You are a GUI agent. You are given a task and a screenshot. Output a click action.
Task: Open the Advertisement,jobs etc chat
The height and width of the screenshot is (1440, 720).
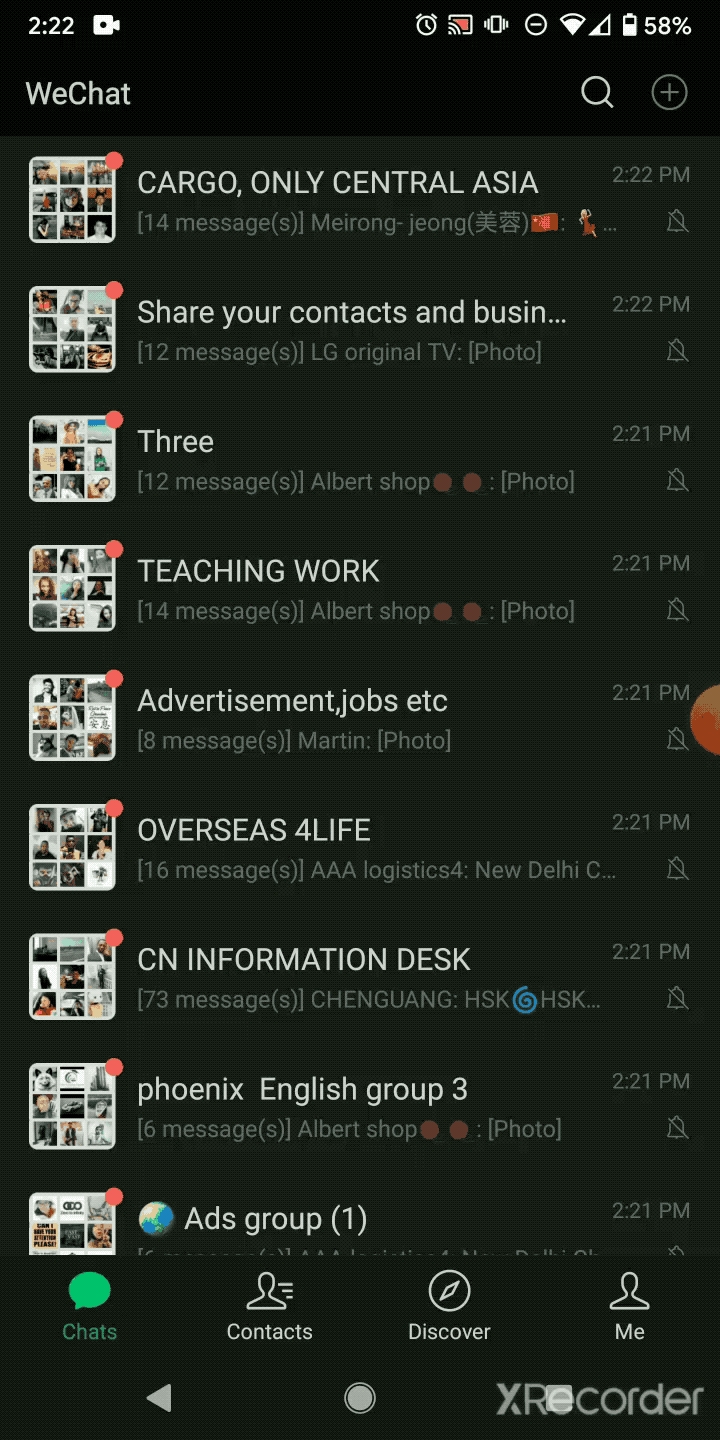(360, 718)
